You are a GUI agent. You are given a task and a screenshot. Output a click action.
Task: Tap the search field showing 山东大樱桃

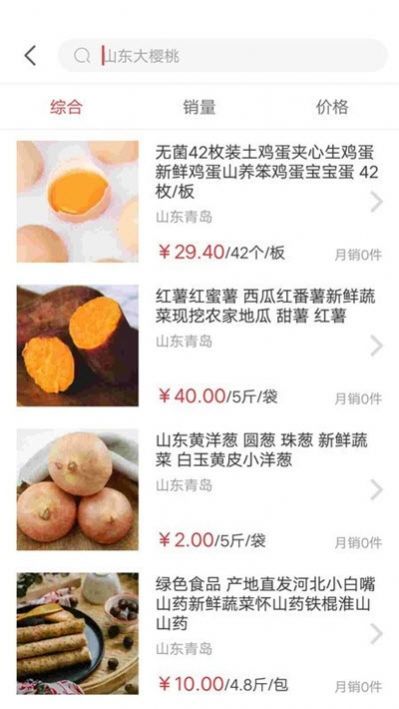coord(223,56)
